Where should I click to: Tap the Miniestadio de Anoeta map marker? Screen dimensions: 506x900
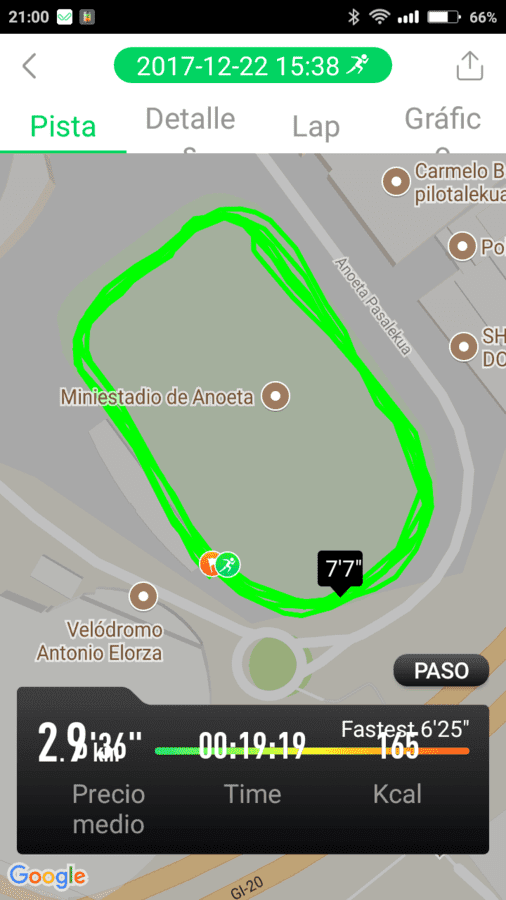tap(275, 395)
